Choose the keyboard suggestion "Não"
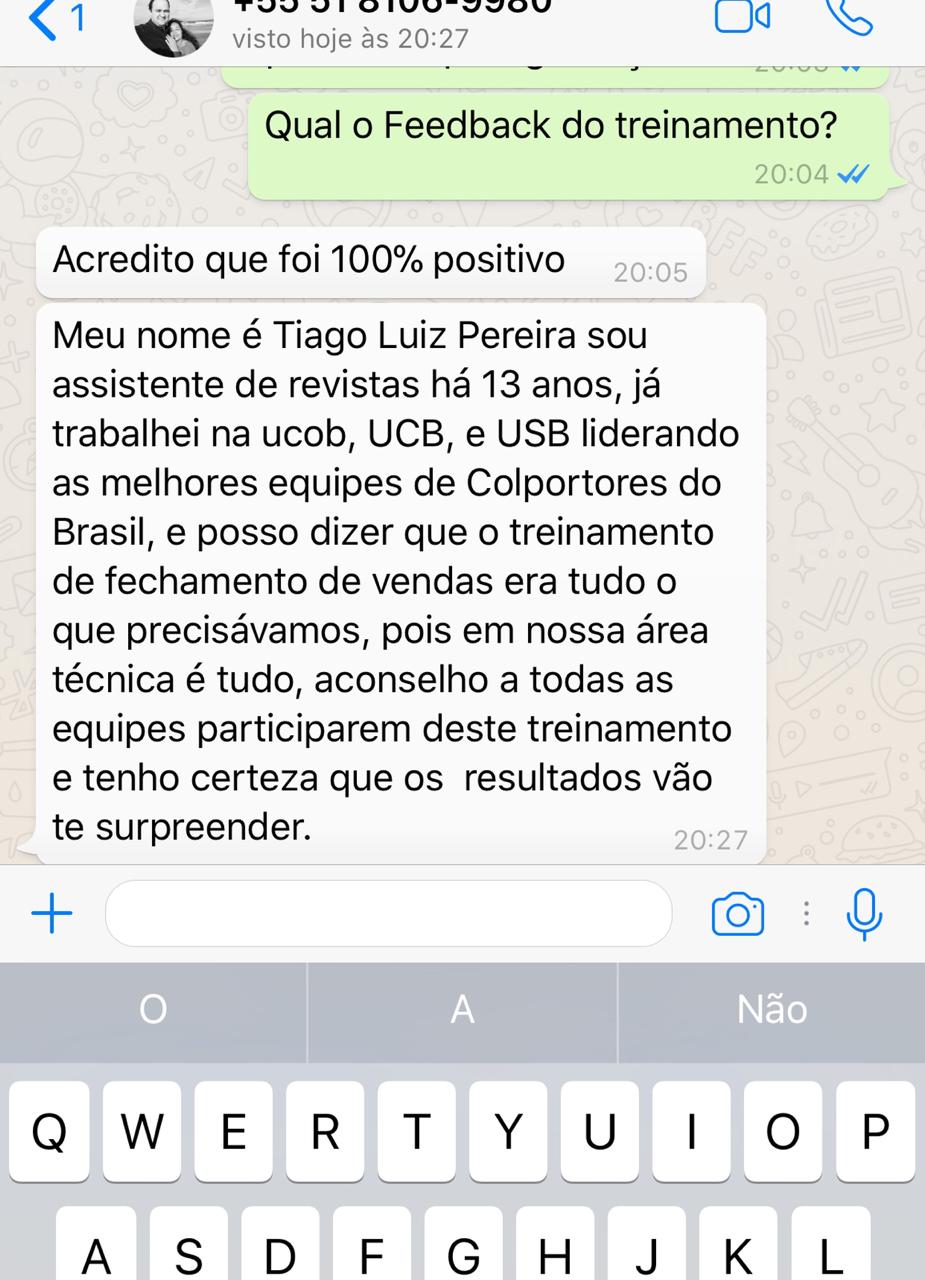The width and height of the screenshot is (925, 1280). click(x=771, y=1010)
